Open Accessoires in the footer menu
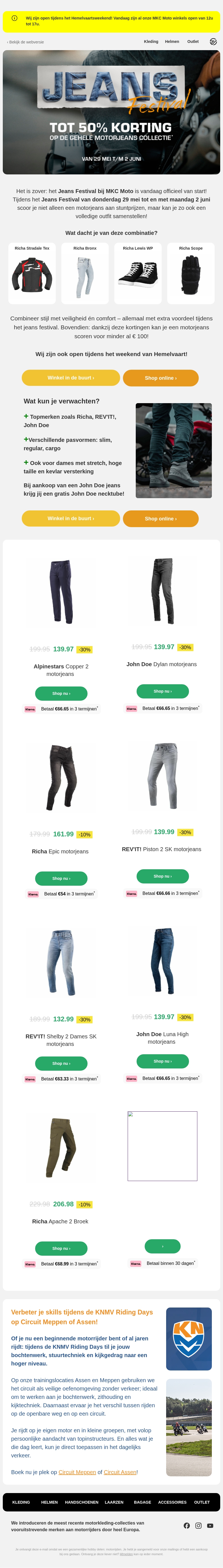Image resolution: width=223 pixels, height=1568 pixels. click(x=173, y=1502)
